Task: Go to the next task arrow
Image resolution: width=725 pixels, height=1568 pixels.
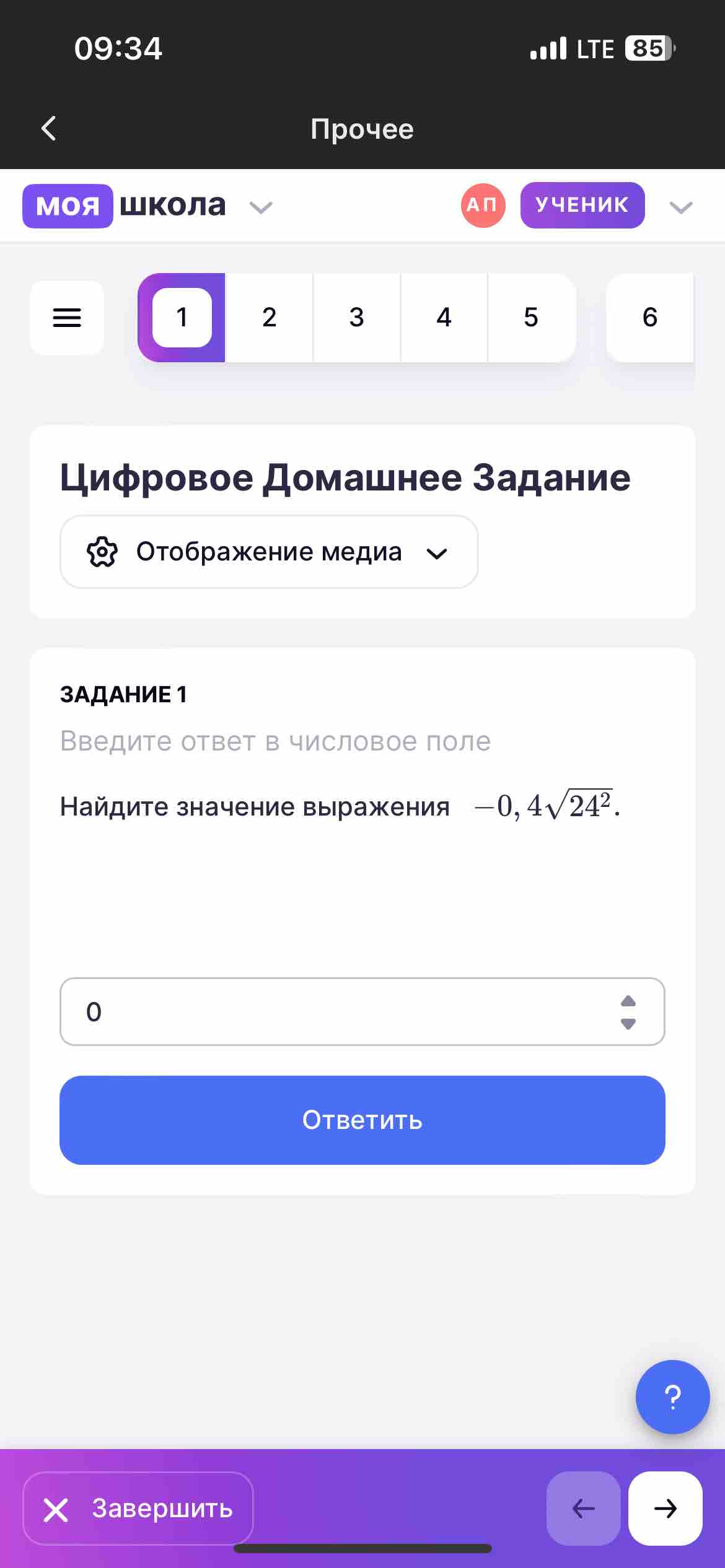Action: tap(665, 1509)
